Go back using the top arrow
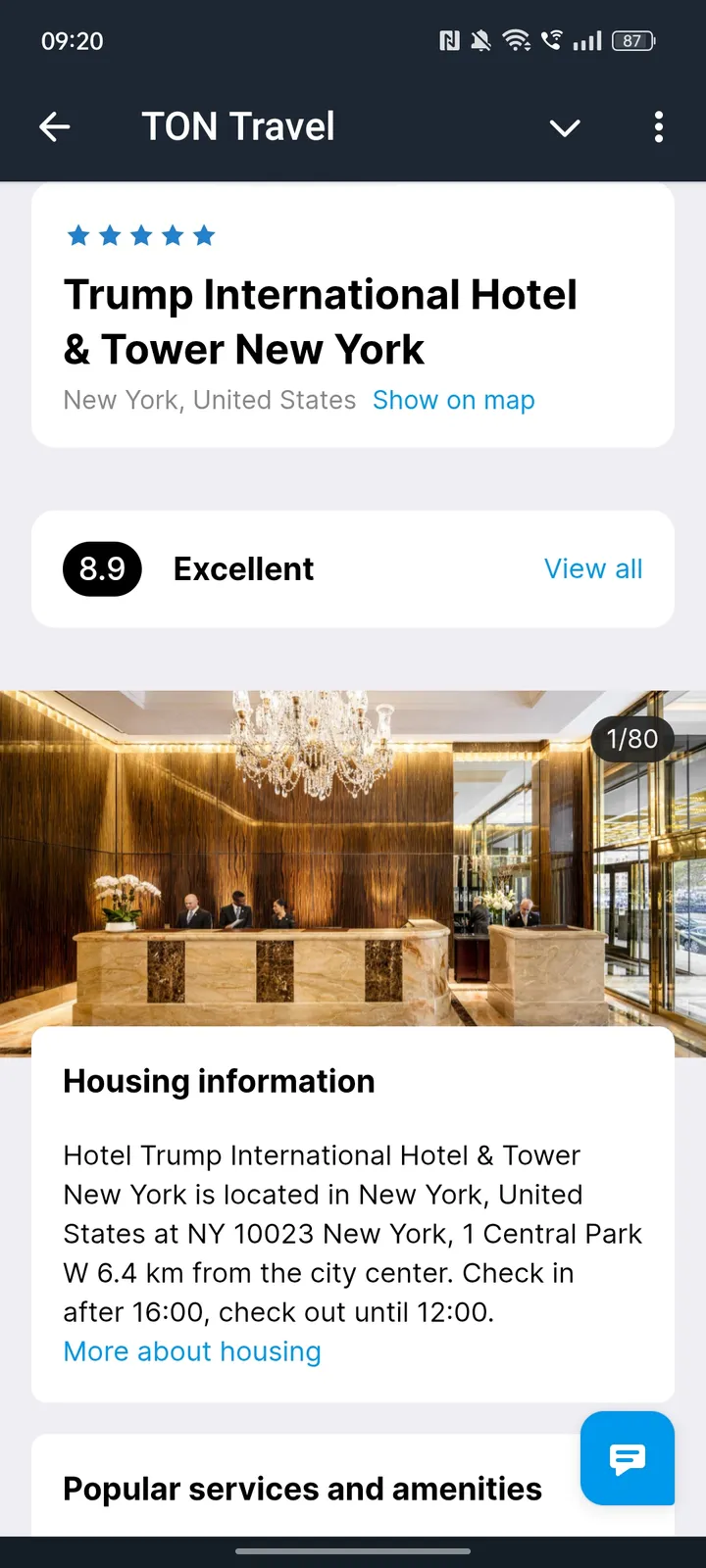 click(x=55, y=126)
